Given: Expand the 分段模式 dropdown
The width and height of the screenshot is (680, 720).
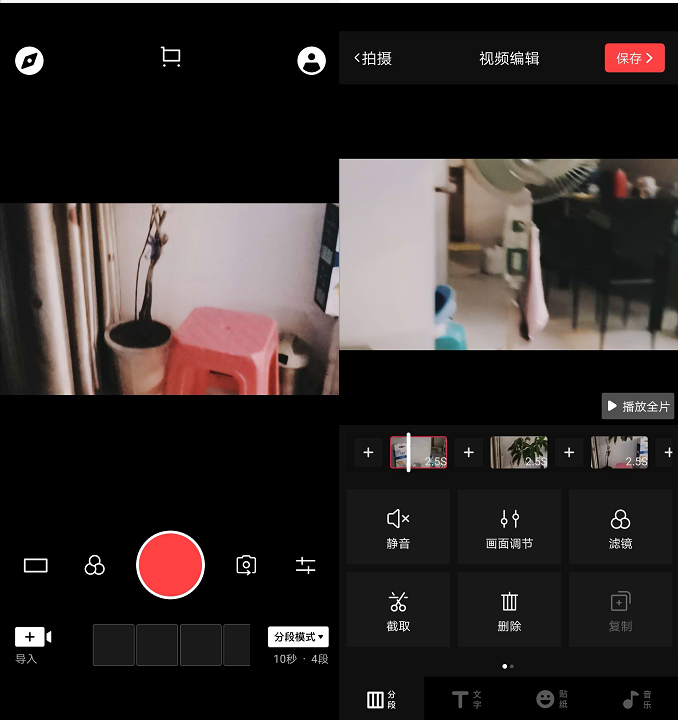Looking at the screenshot, I should tap(298, 637).
